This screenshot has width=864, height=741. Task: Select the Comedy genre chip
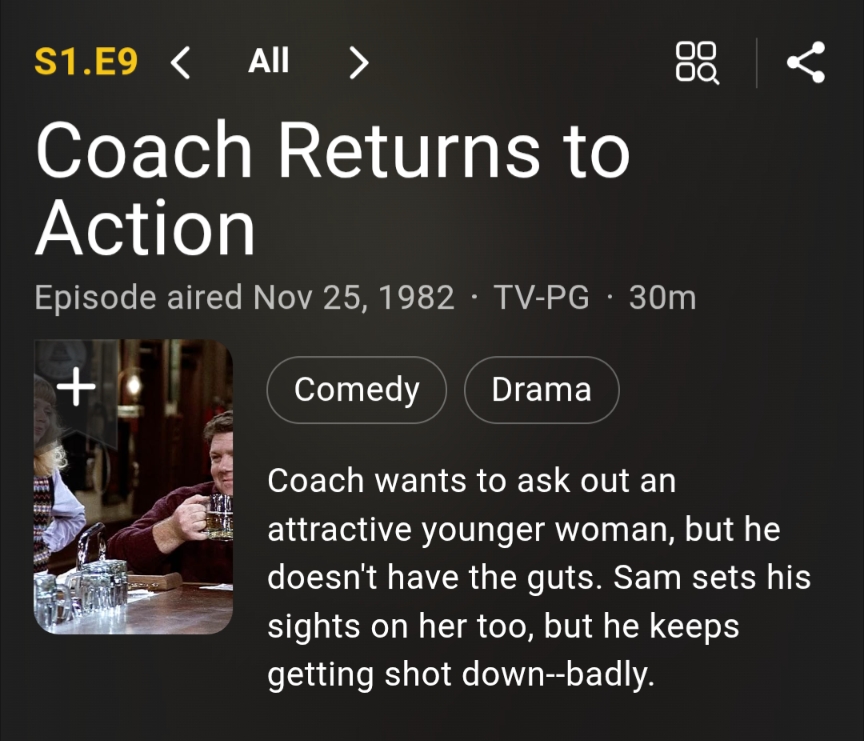[x=356, y=390]
